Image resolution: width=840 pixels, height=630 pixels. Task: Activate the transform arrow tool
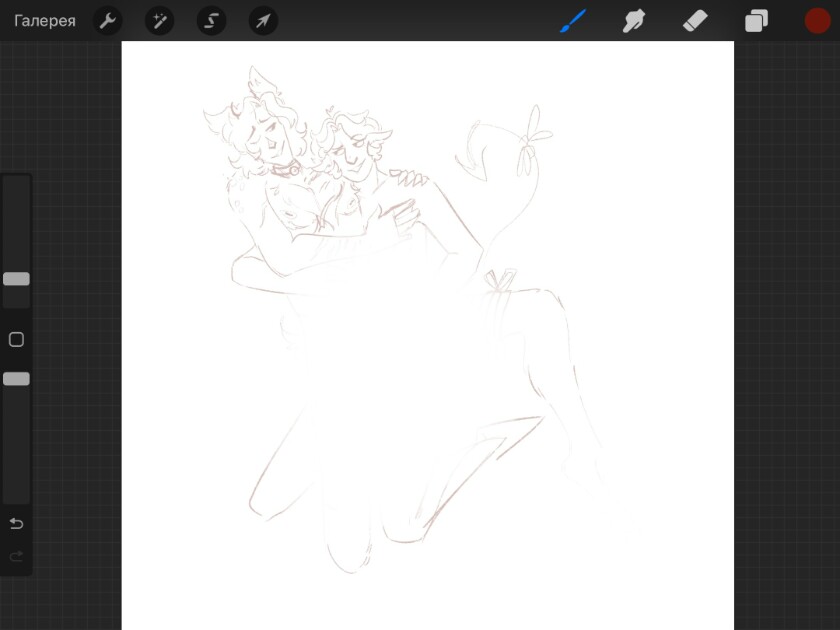pos(264,21)
